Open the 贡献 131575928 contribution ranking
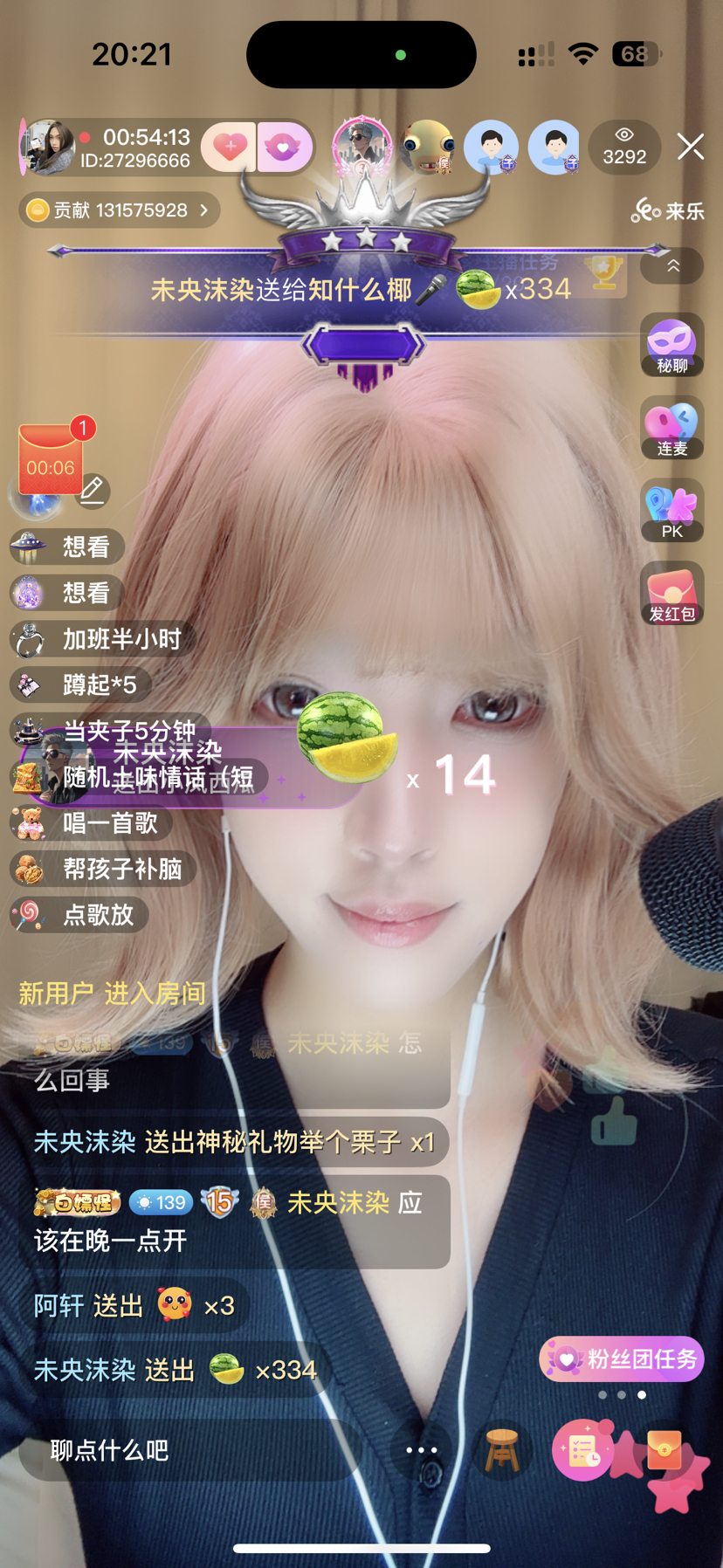 coord(119,210)
